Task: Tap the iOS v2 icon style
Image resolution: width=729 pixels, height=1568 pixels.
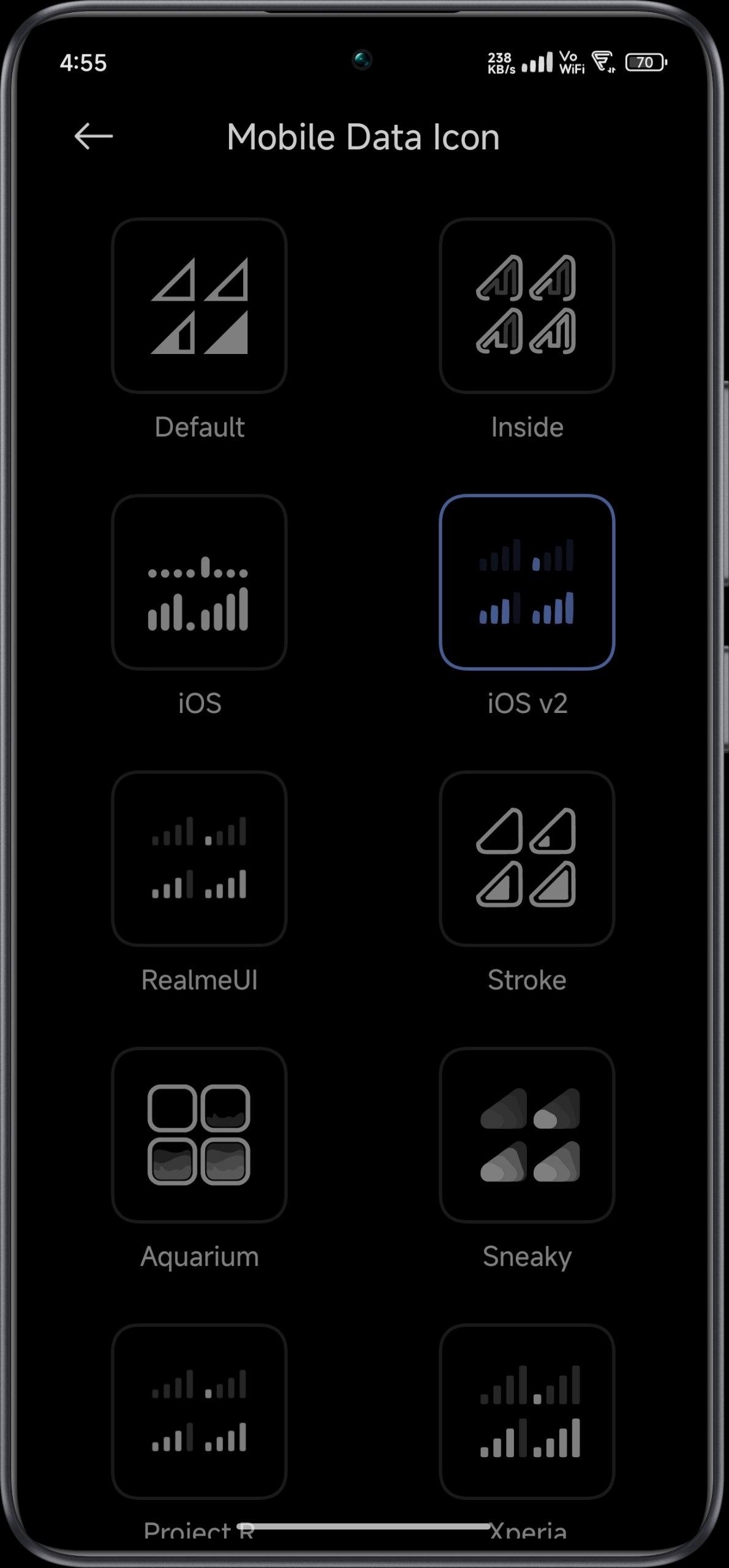Action: (x=527, y=582)
